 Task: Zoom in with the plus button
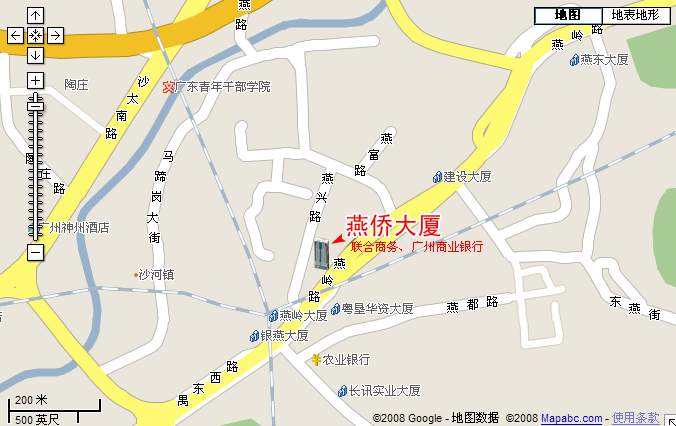click(35, 80)
